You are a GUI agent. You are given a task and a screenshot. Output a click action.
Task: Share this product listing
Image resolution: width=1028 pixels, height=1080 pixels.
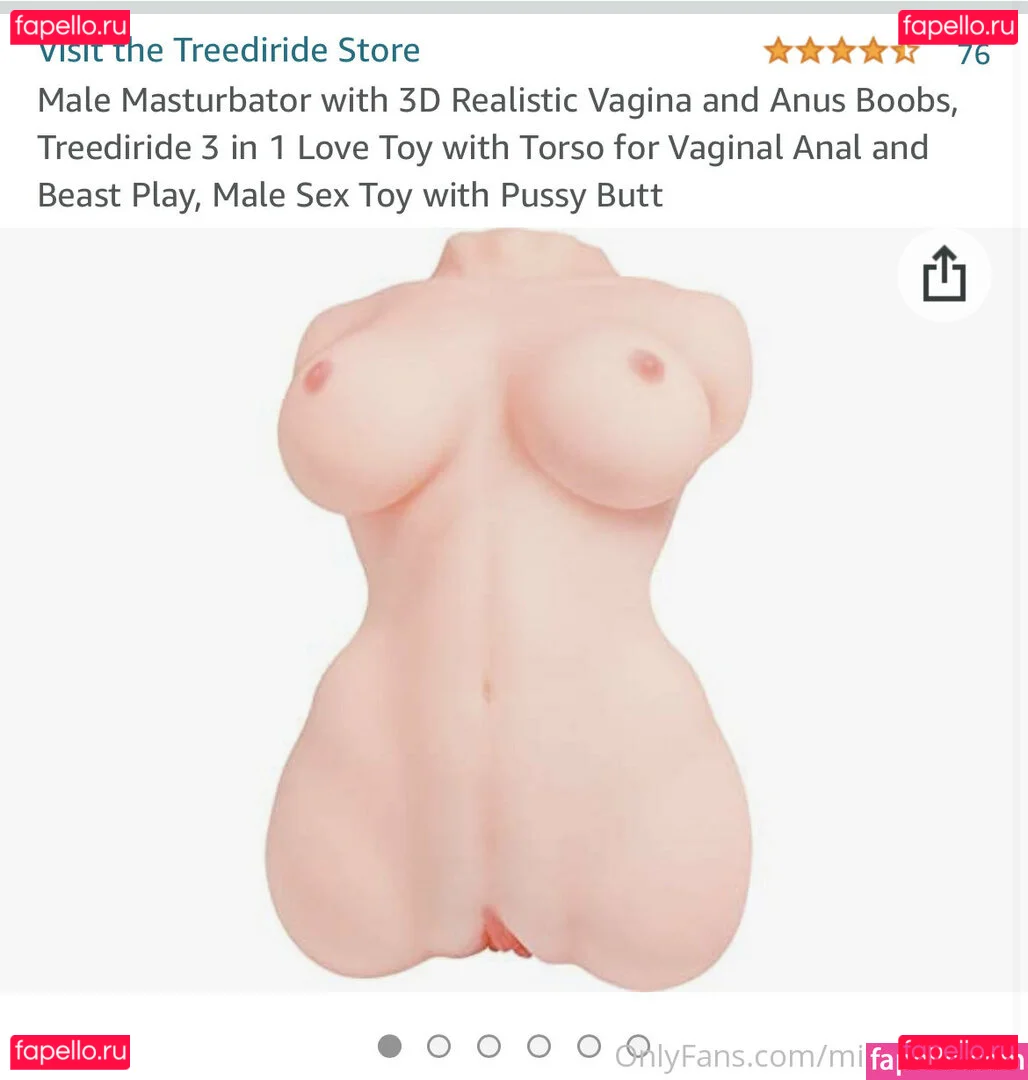[943, 274]
